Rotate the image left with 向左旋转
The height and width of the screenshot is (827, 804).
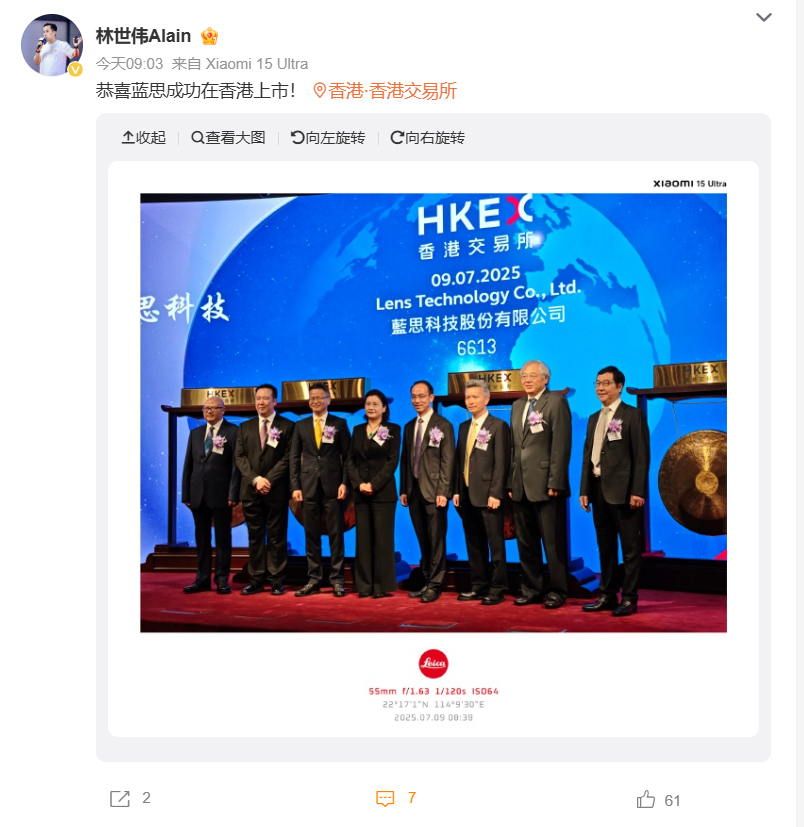[x=328, y=138]
